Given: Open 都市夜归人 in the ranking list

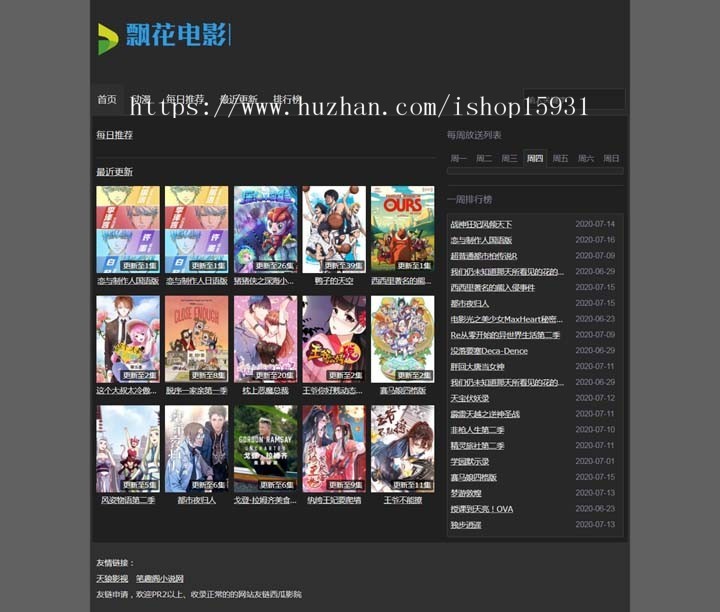Looking at the screenshot, I should tap(470, 303).
